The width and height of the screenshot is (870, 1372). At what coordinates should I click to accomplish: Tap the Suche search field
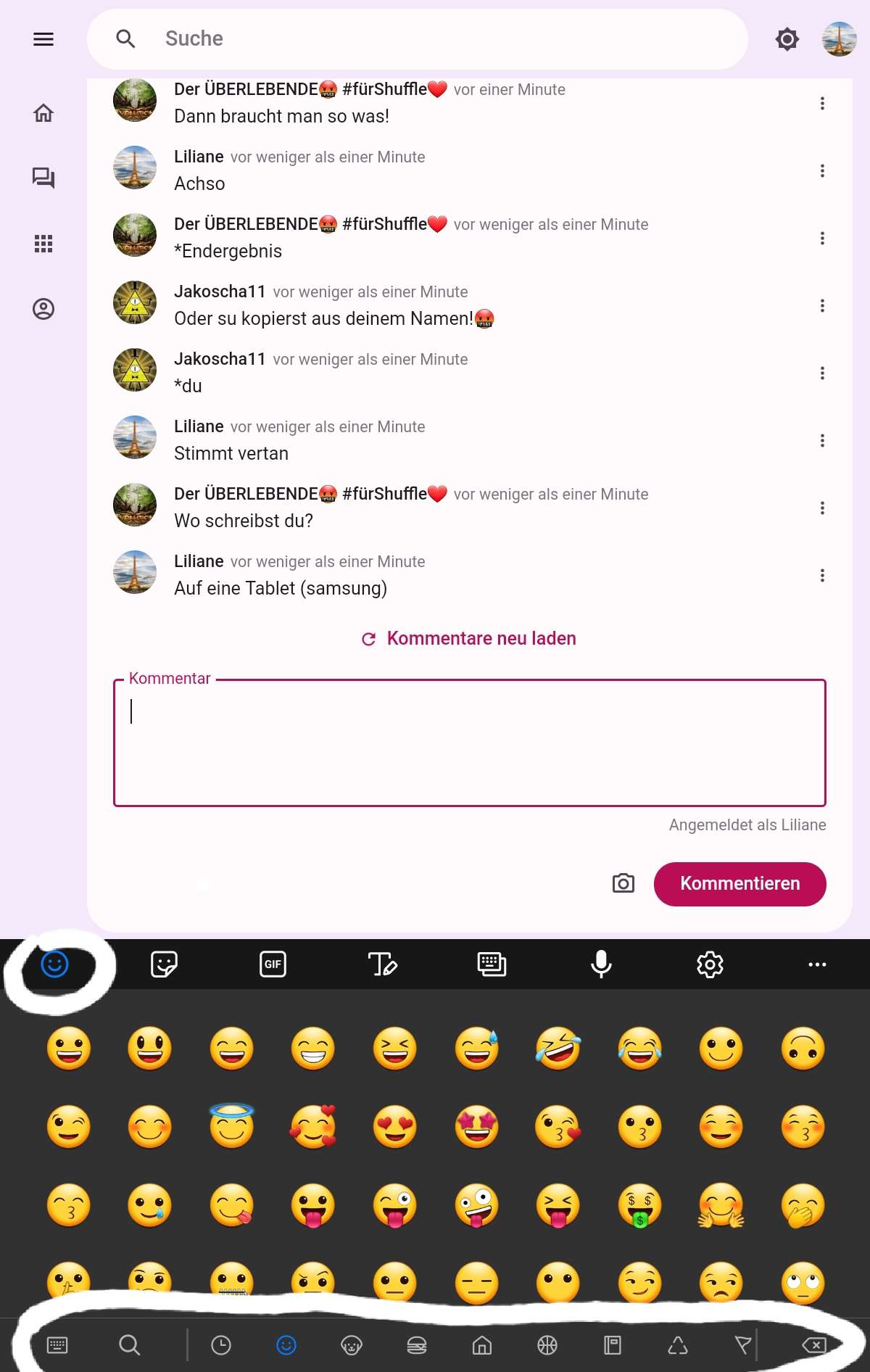point(435,39)
